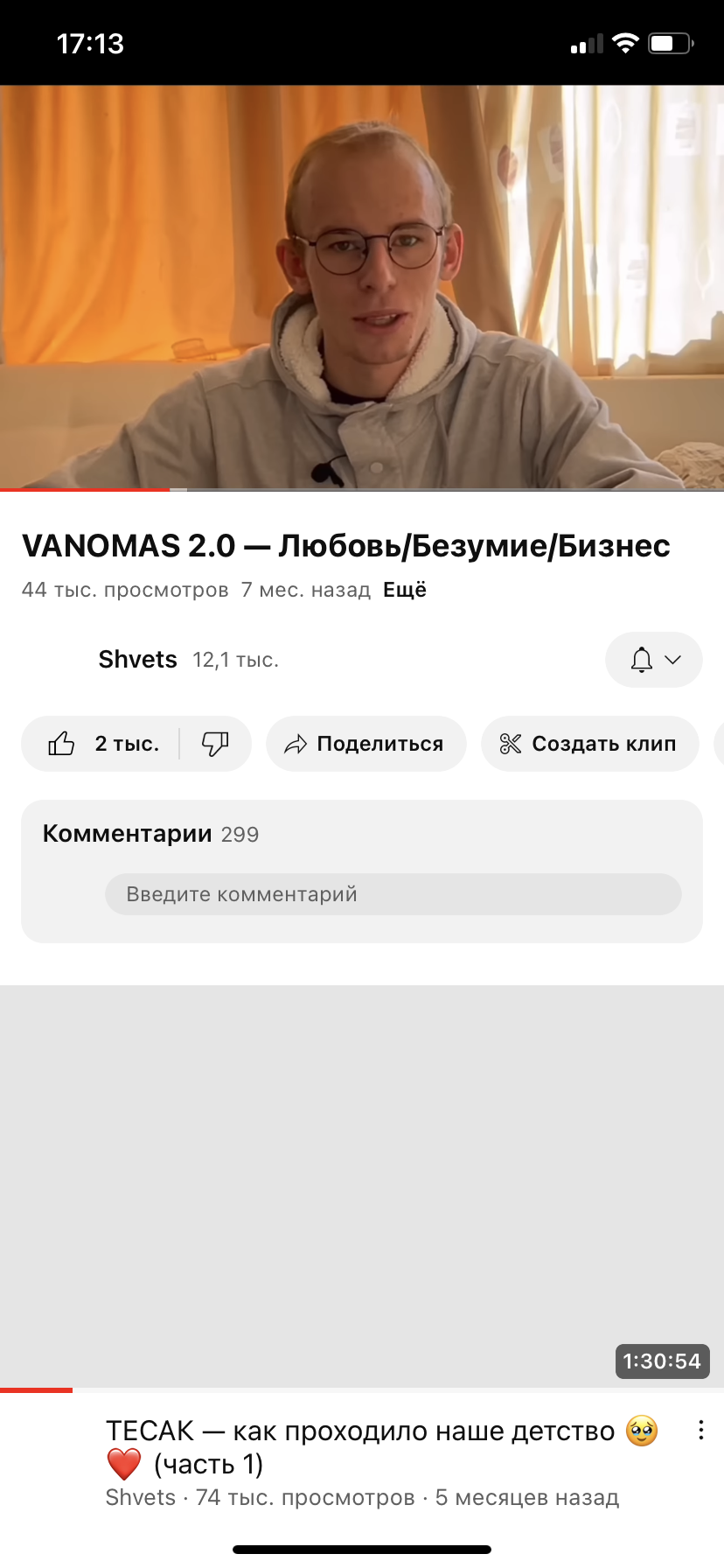Share the video via Поделиться
The width and height of the screenshot is (724, 1568).
pos(366,744)
